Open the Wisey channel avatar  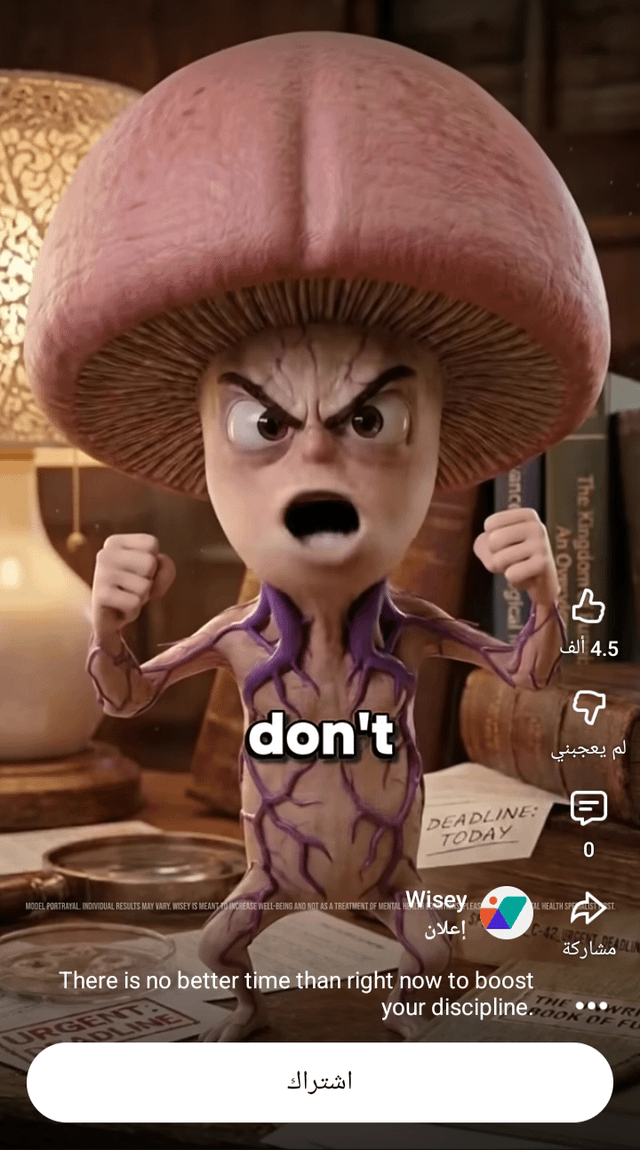(x=507, y=912)
